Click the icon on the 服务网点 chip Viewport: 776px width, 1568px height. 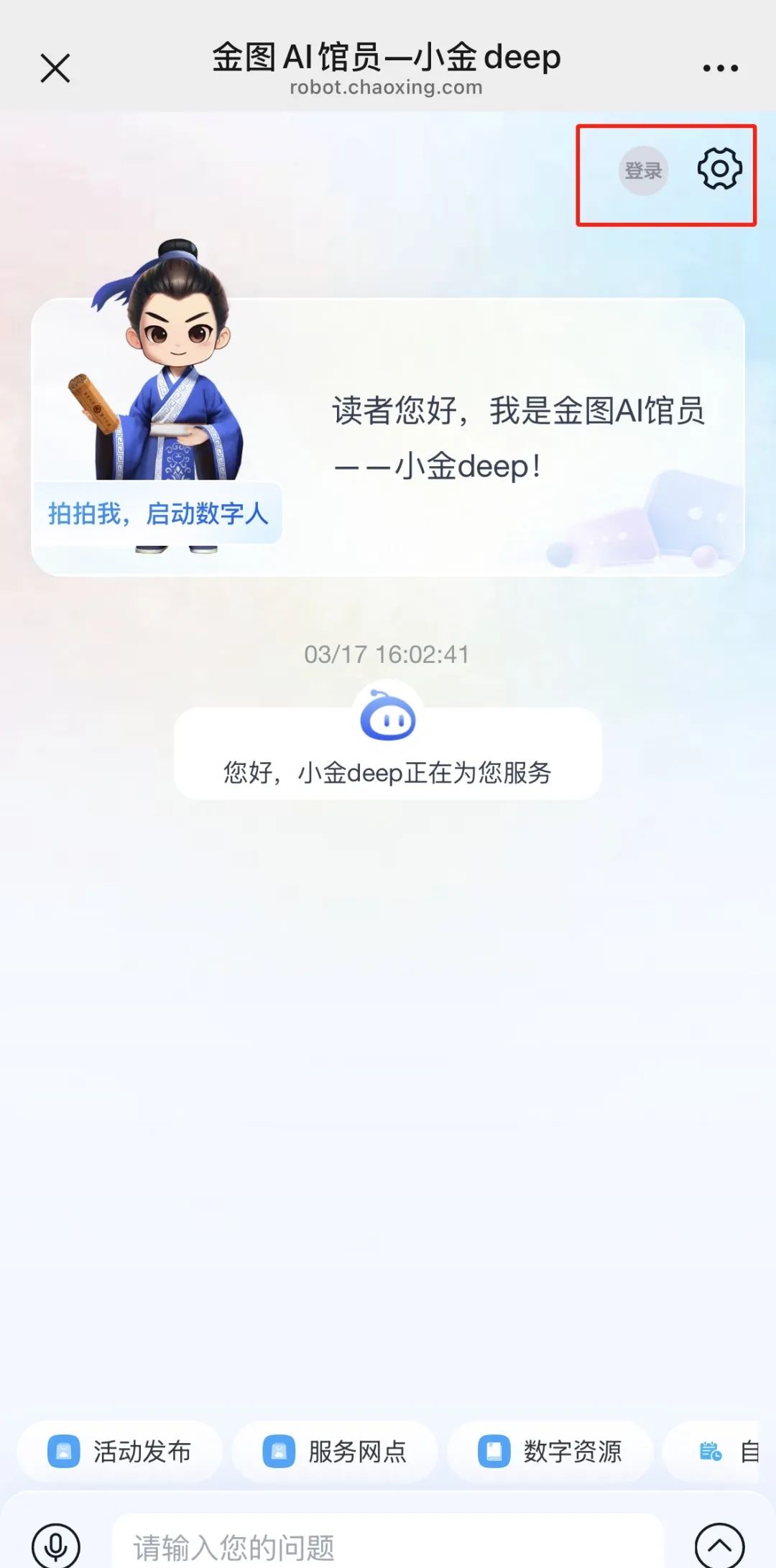point(279,1452)
